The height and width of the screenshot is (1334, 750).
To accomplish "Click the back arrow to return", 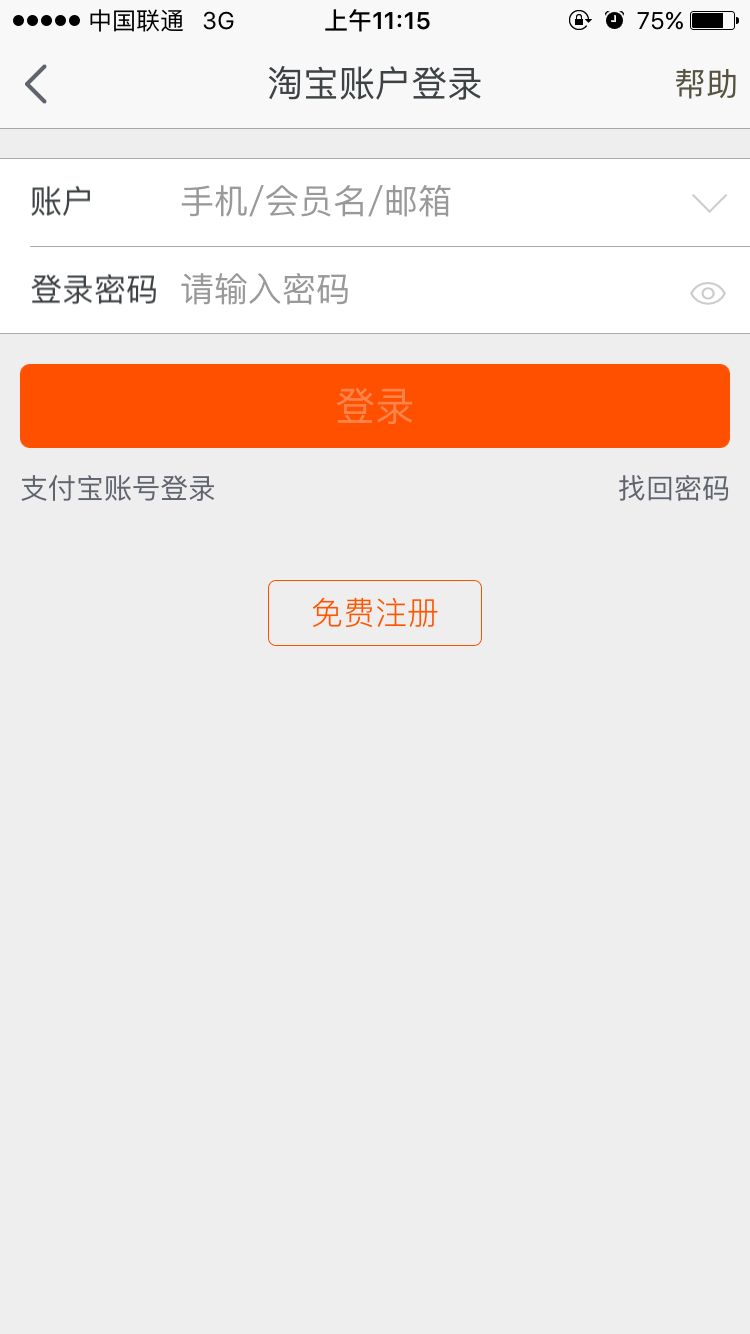I will pyautogui.click(x=37, y=84).
